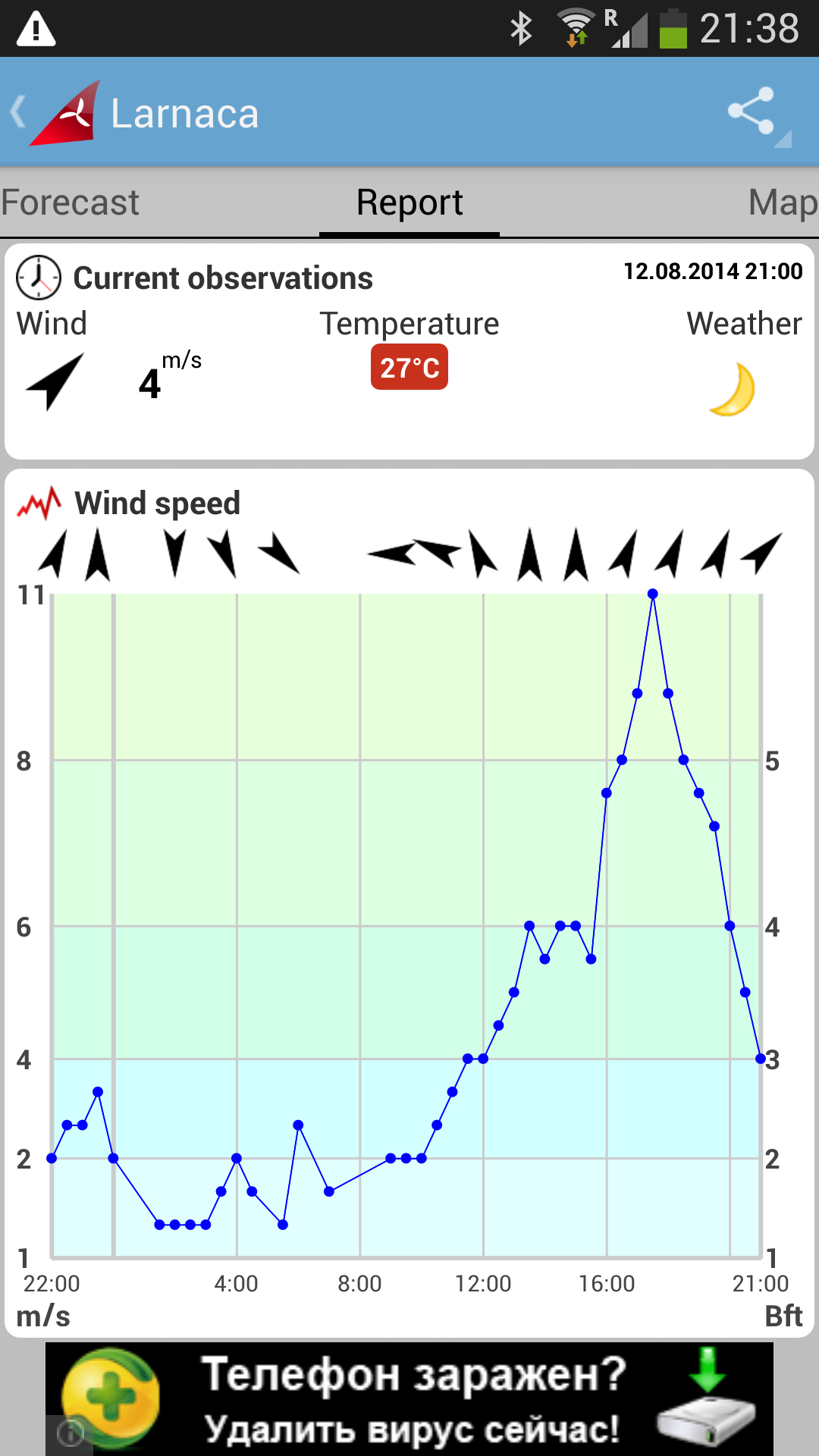Open the antivirus ad banner
This screenshot has height=1456, width=819.
pyautogui.click(x=409, y=1398)
